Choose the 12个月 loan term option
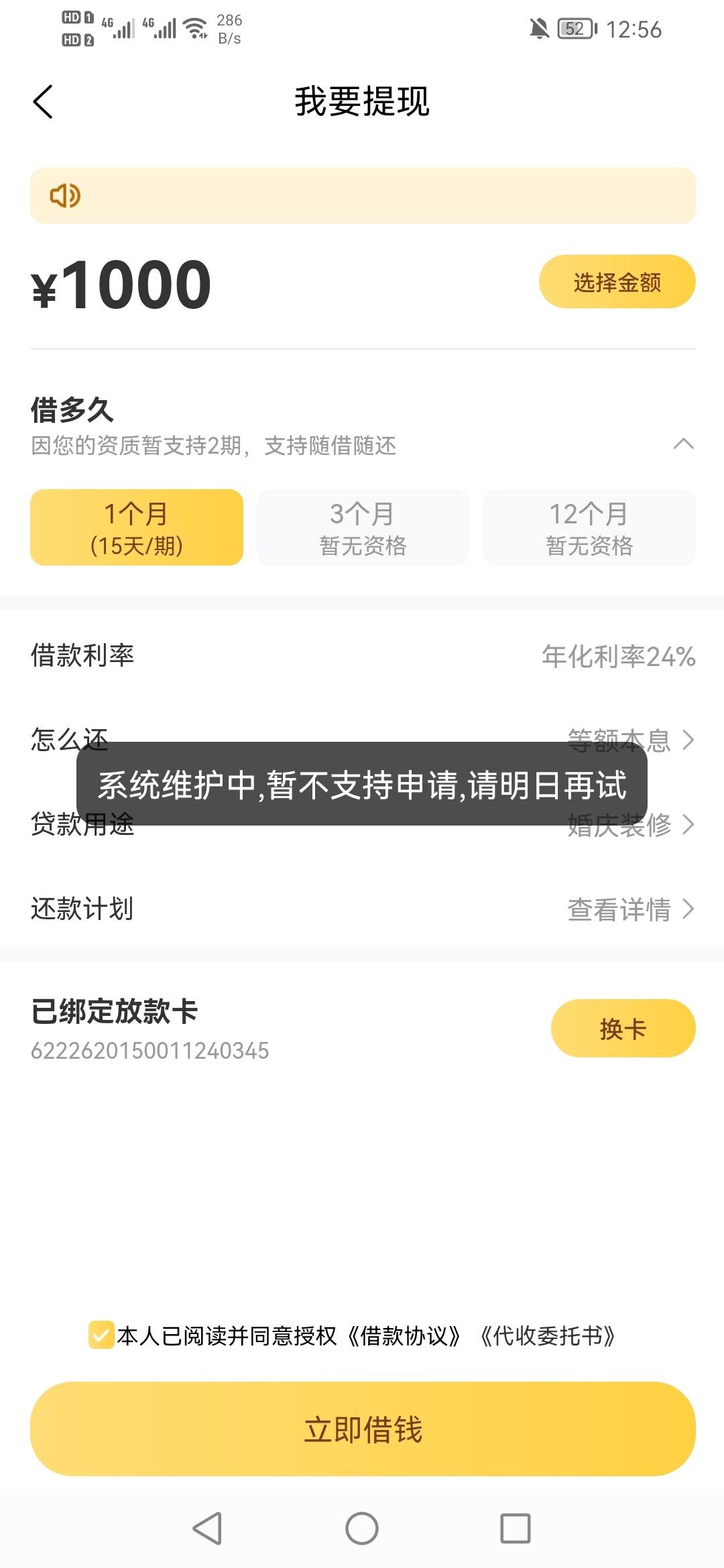The image size is (724, 1568). click(589, 527)
